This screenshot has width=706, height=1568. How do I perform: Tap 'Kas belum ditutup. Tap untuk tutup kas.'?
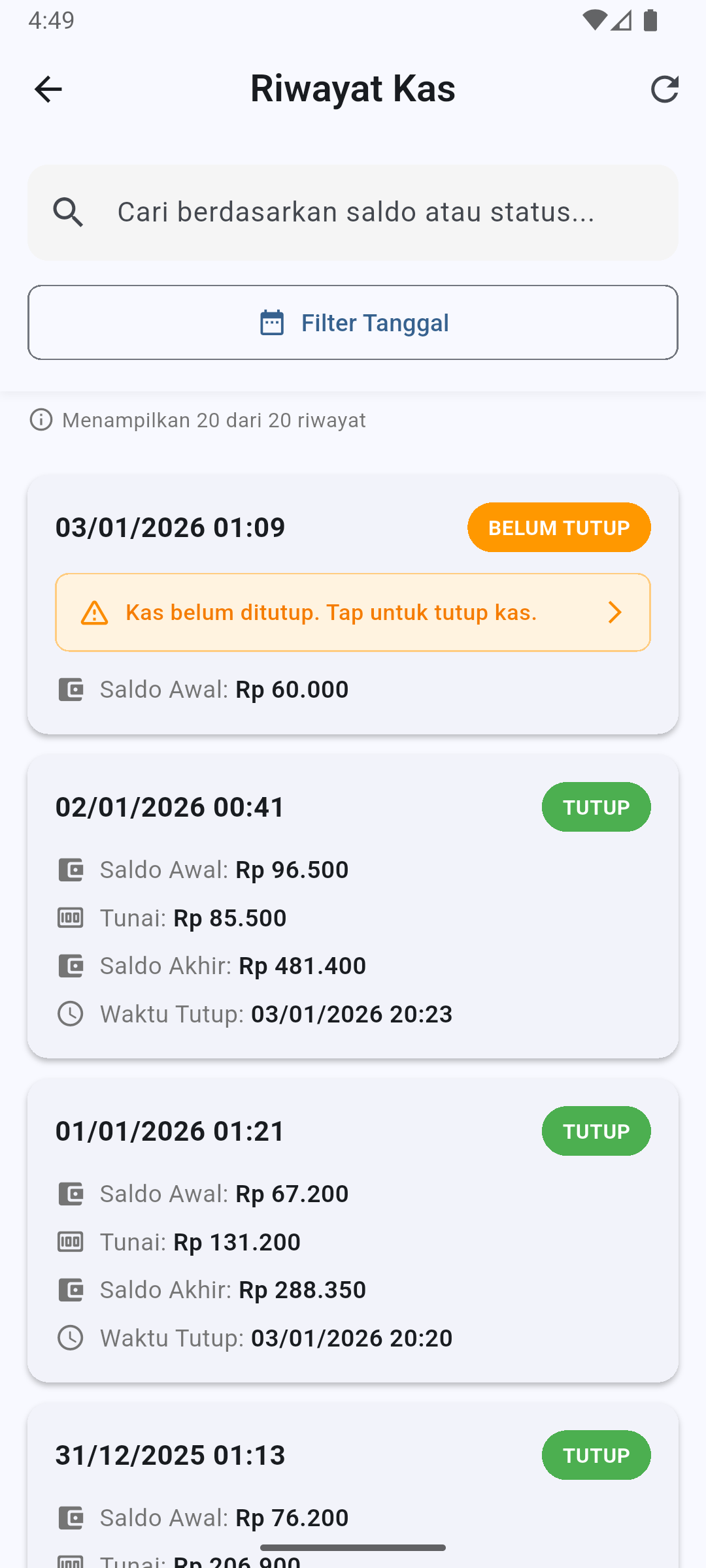331,612
